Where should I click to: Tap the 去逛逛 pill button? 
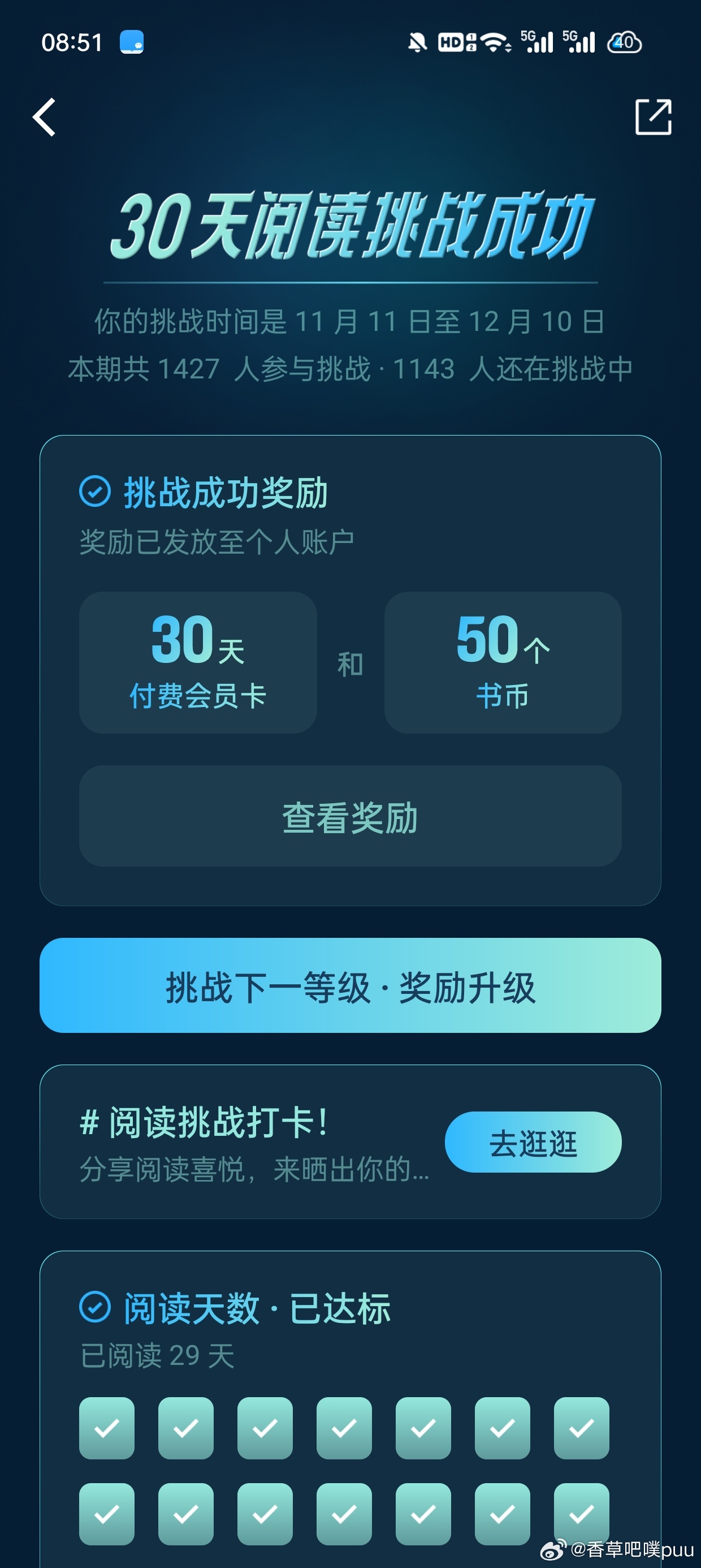[533, 1143]
